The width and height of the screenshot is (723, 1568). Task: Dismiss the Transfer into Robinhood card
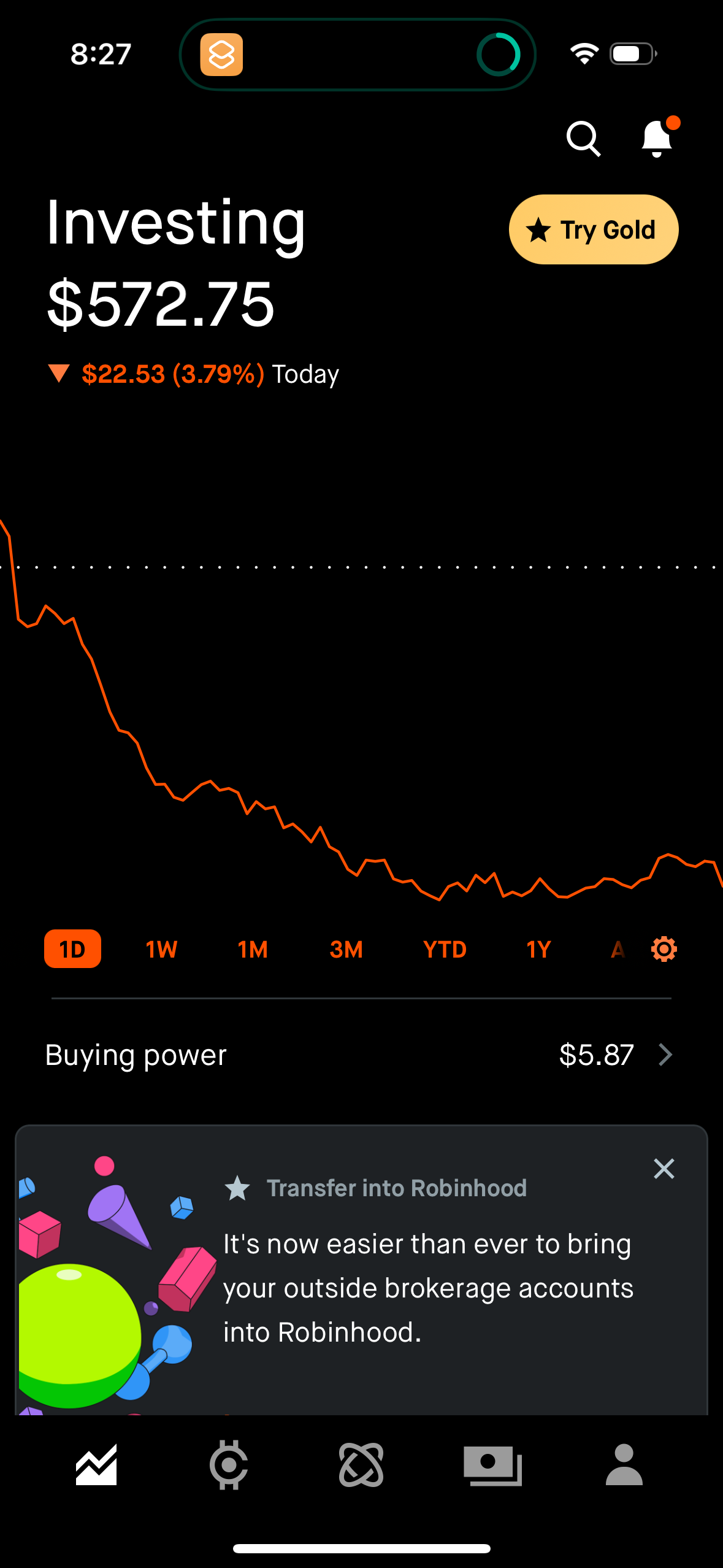664,1169
